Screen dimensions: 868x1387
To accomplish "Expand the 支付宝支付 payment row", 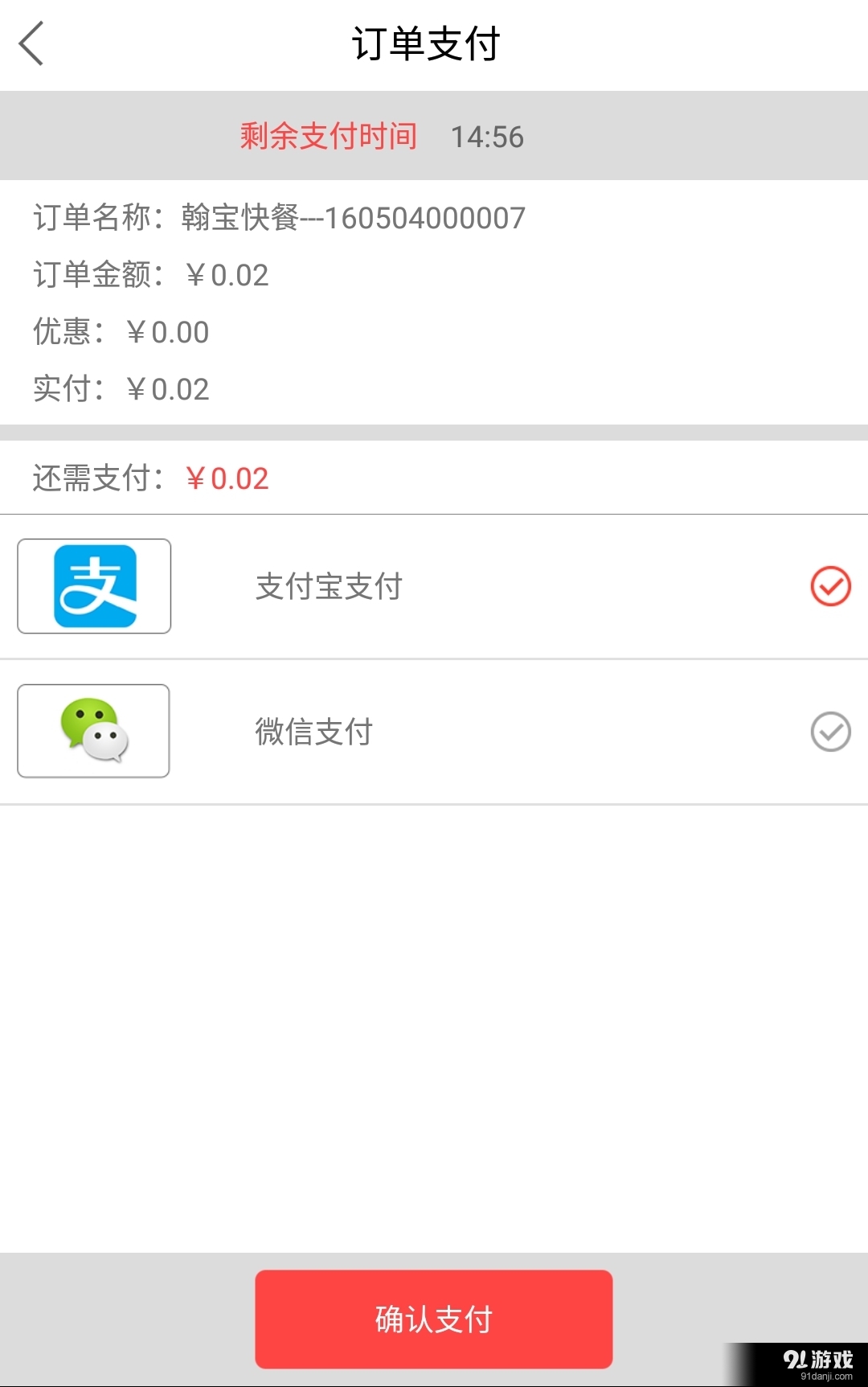I will (x=434, y=586).
